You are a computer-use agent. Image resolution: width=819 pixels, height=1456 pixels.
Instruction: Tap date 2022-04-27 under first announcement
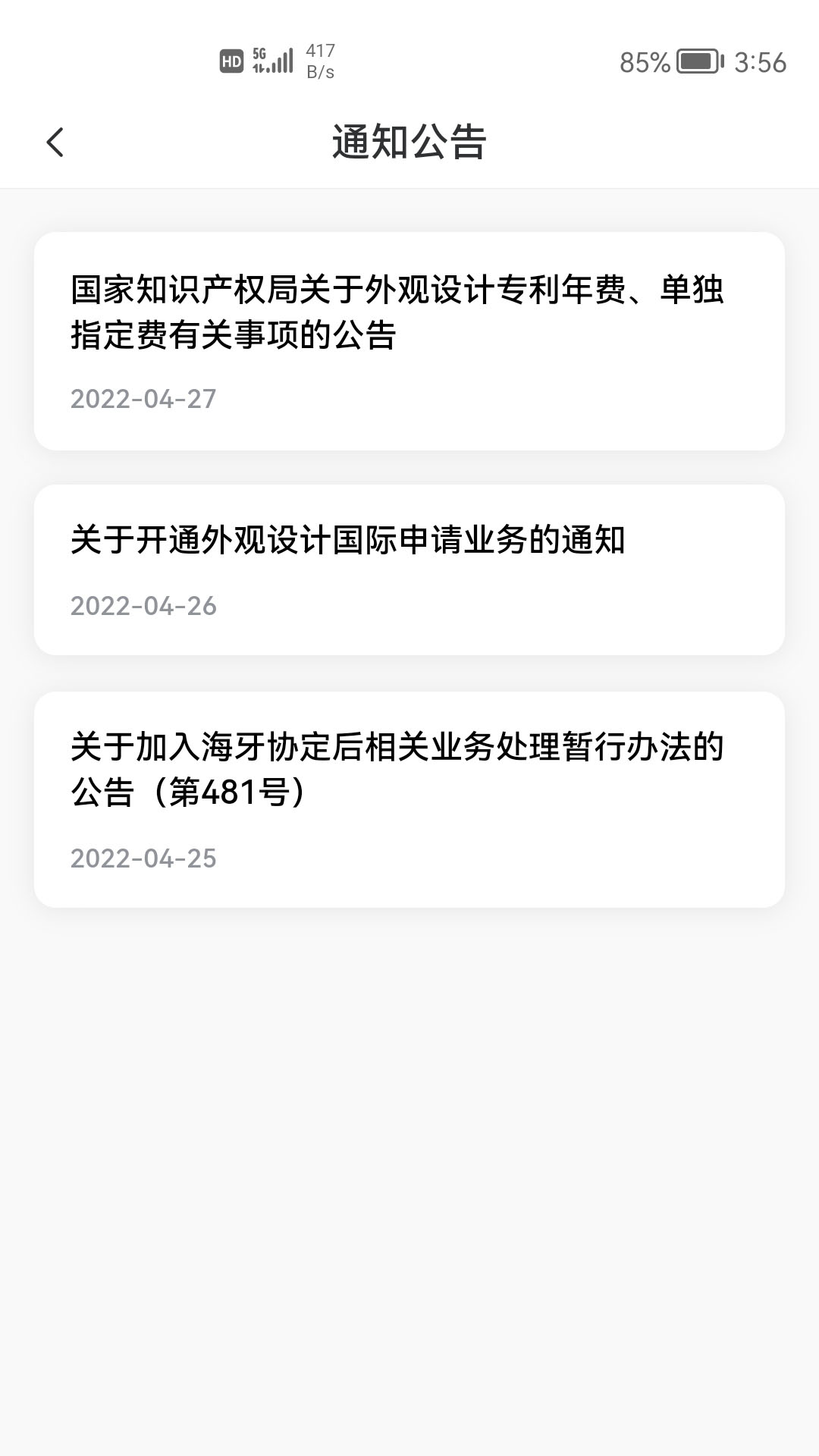click(143, 398)
